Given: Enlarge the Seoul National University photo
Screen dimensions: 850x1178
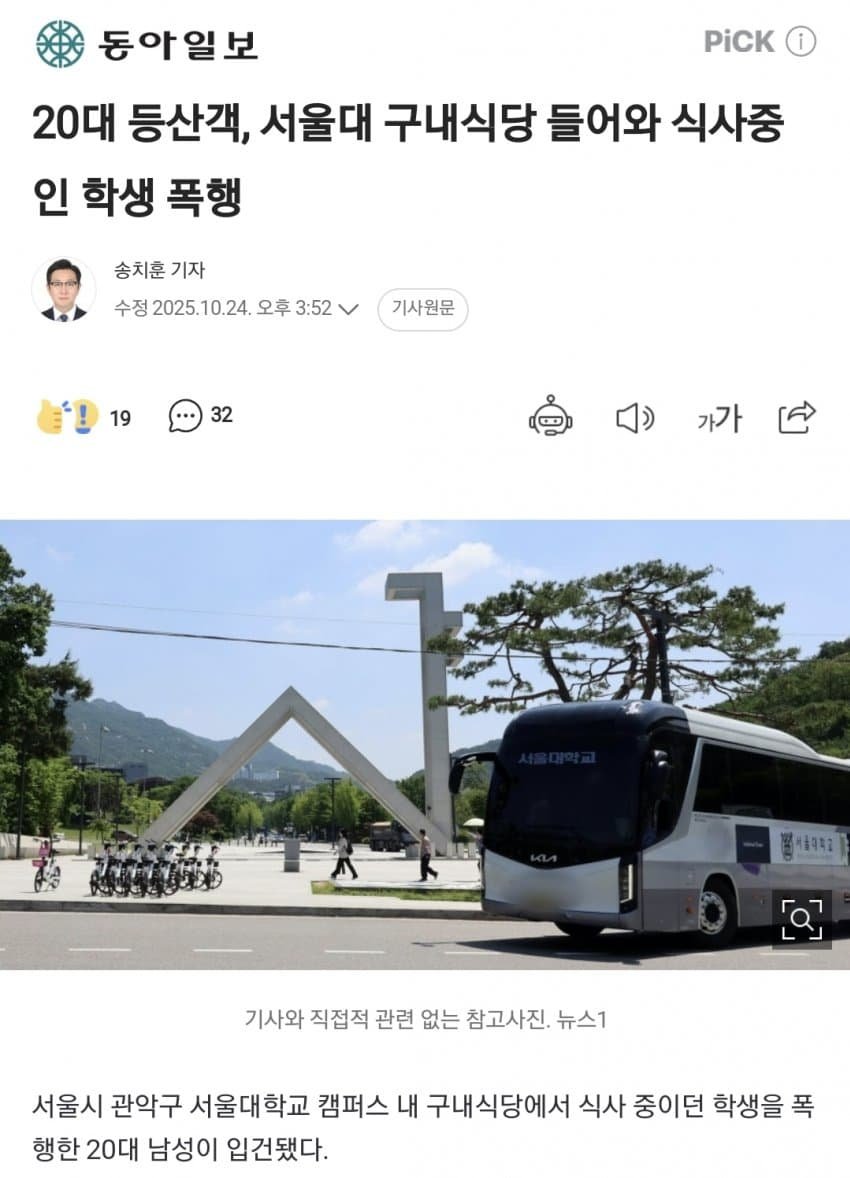Looking at the screenshot, I should click(x=801, y=919).
